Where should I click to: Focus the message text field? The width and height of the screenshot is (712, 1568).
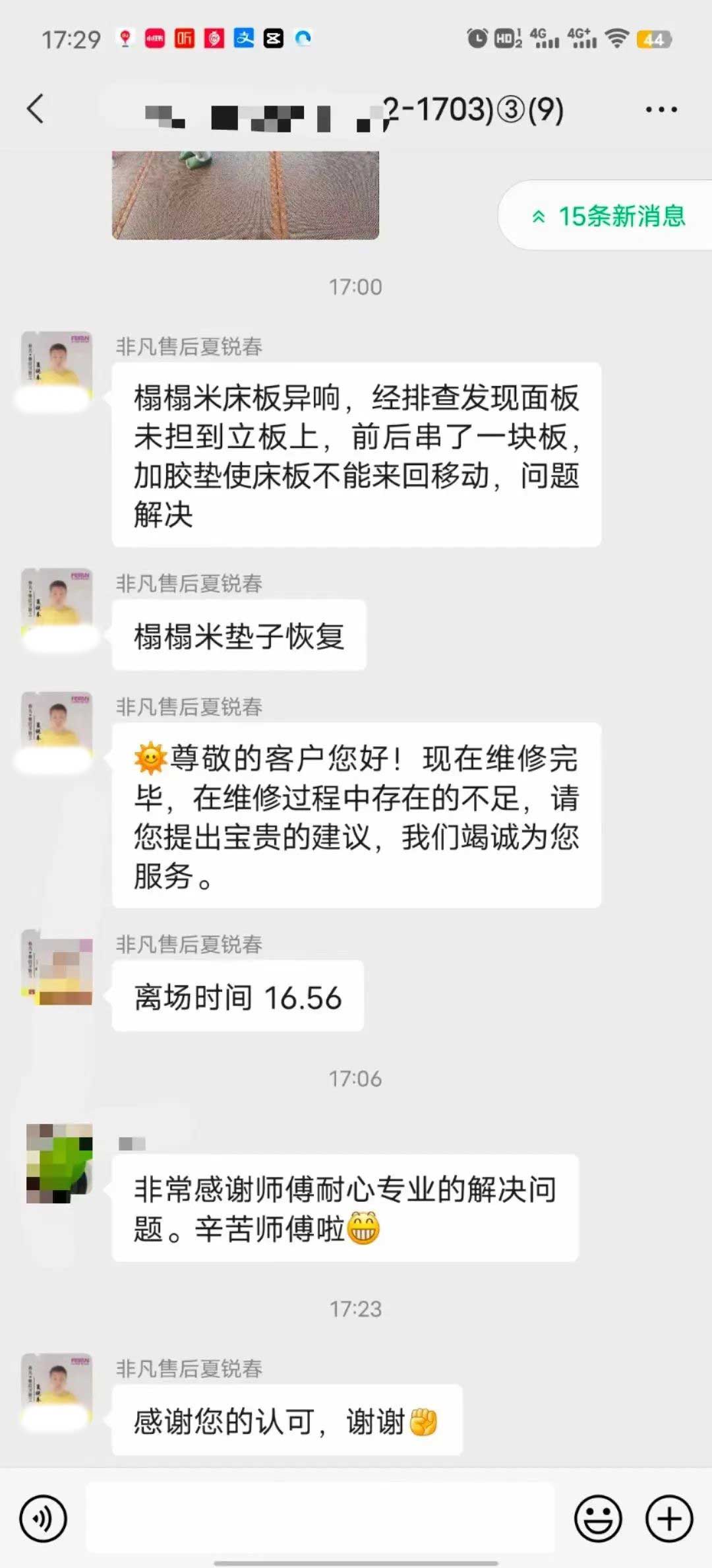click(320, 1519)
